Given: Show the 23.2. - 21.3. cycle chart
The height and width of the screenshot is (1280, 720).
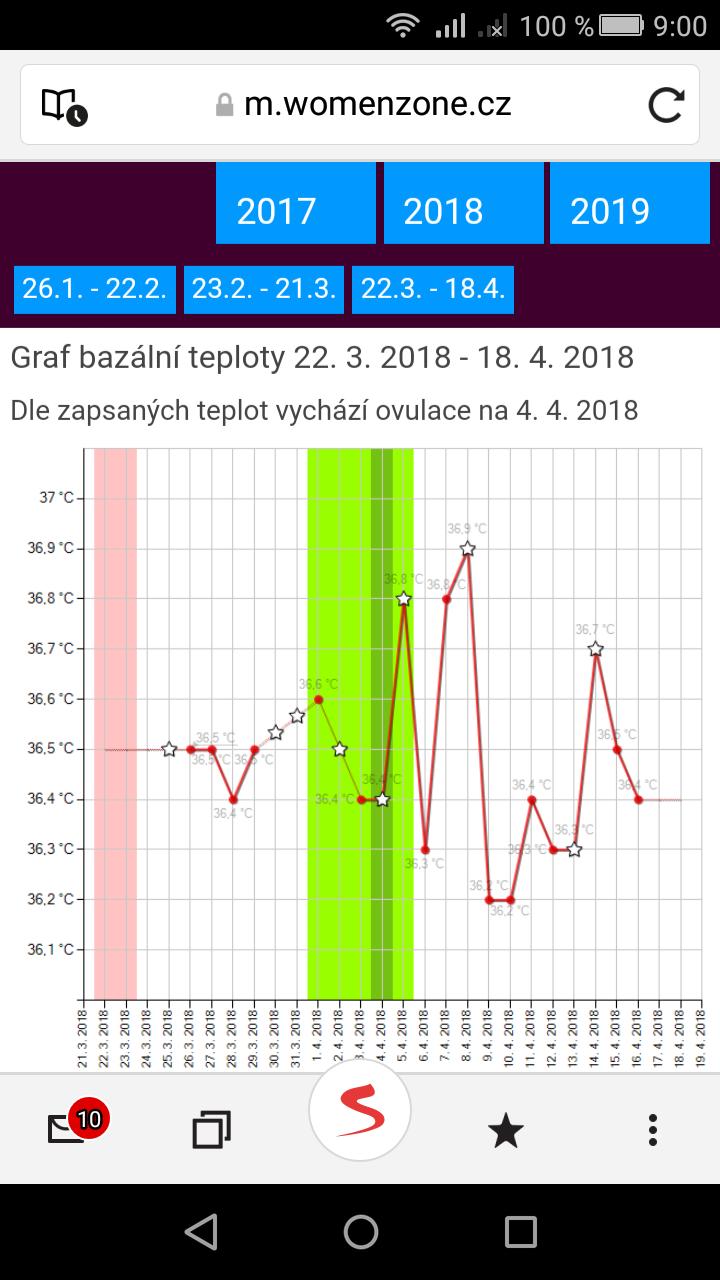Looking at the screenshot, I should pos(264,289).
